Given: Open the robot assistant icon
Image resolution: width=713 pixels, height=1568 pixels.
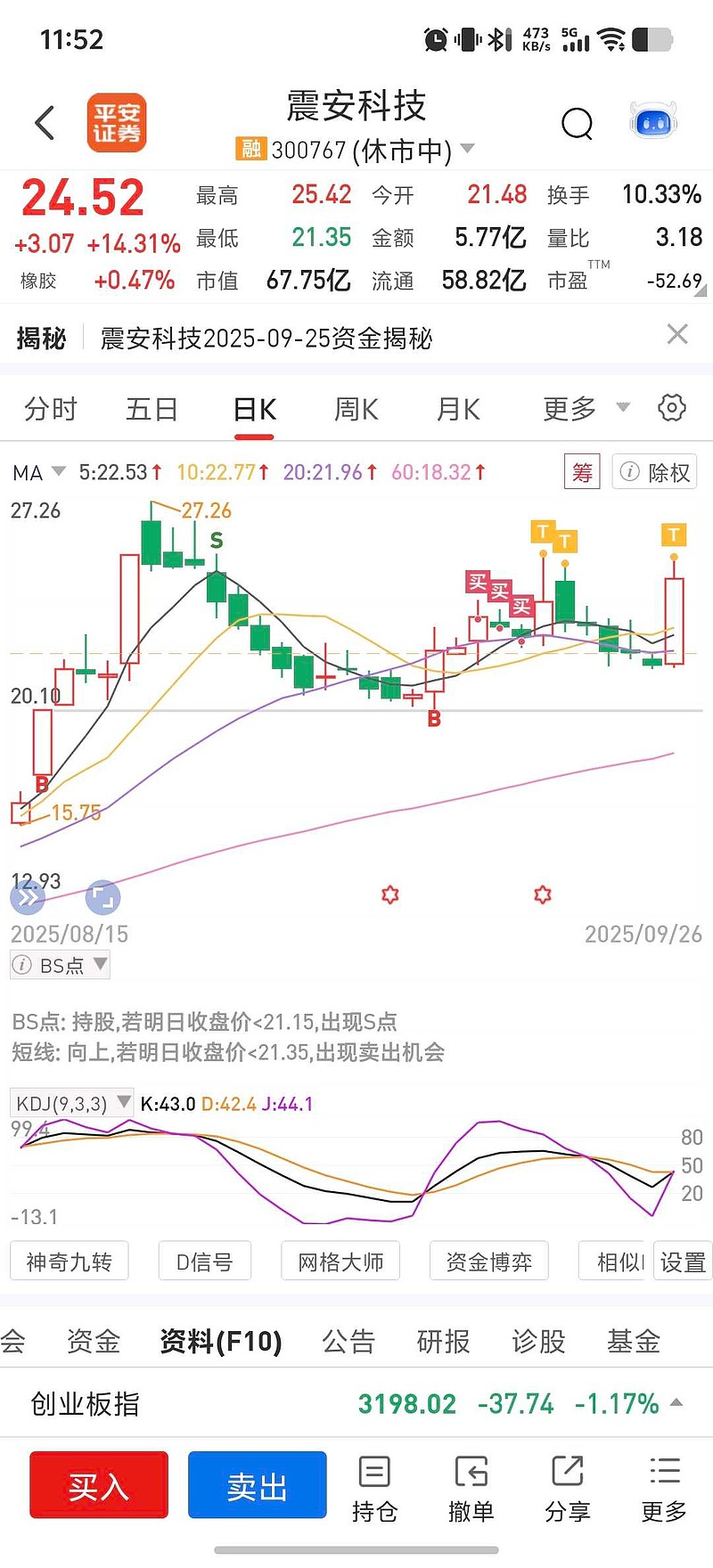Looking at the screenshot, I should click(x=653, y=122).
